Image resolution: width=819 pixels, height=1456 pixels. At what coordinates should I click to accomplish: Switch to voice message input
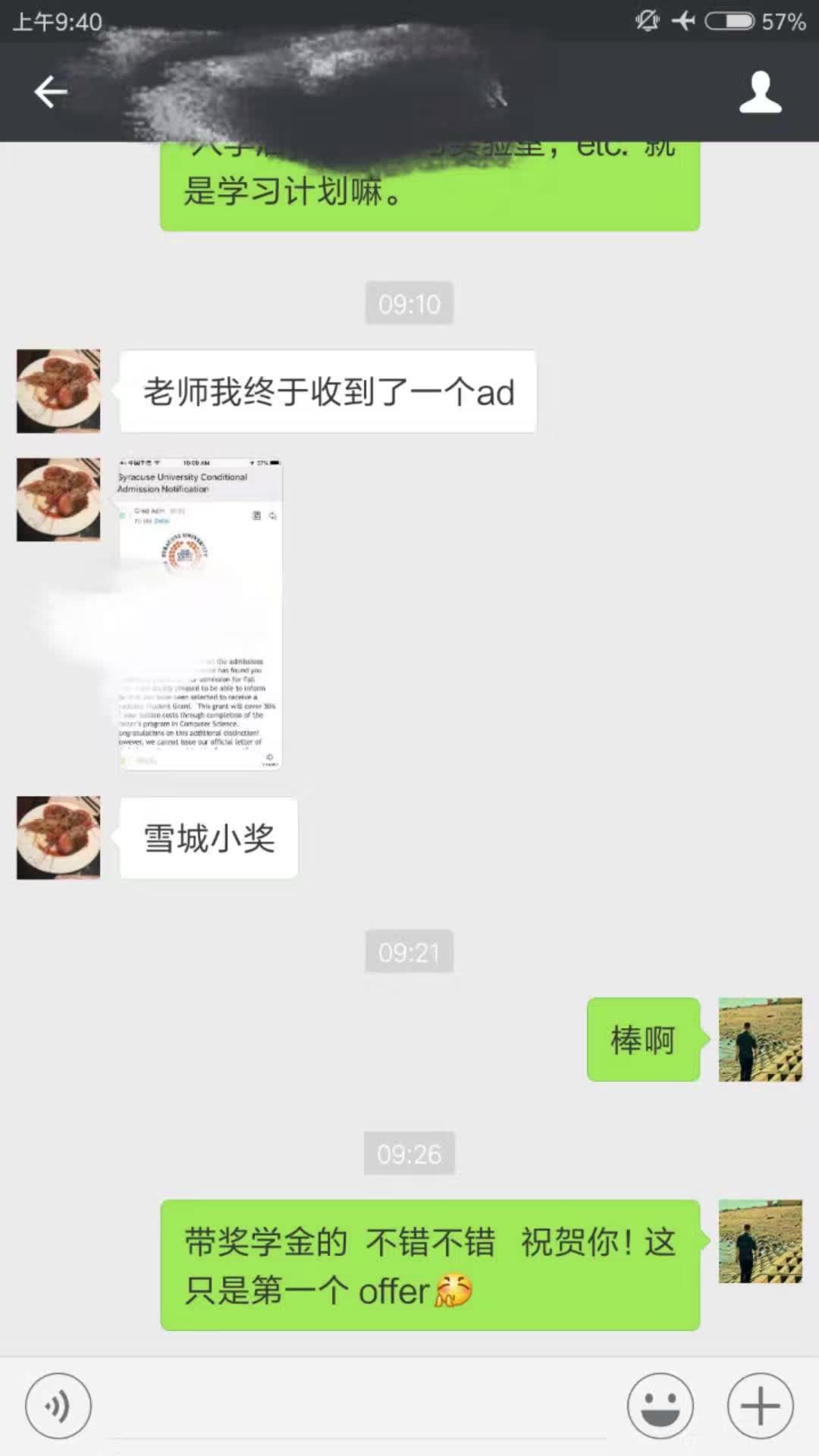point(58,1405)
